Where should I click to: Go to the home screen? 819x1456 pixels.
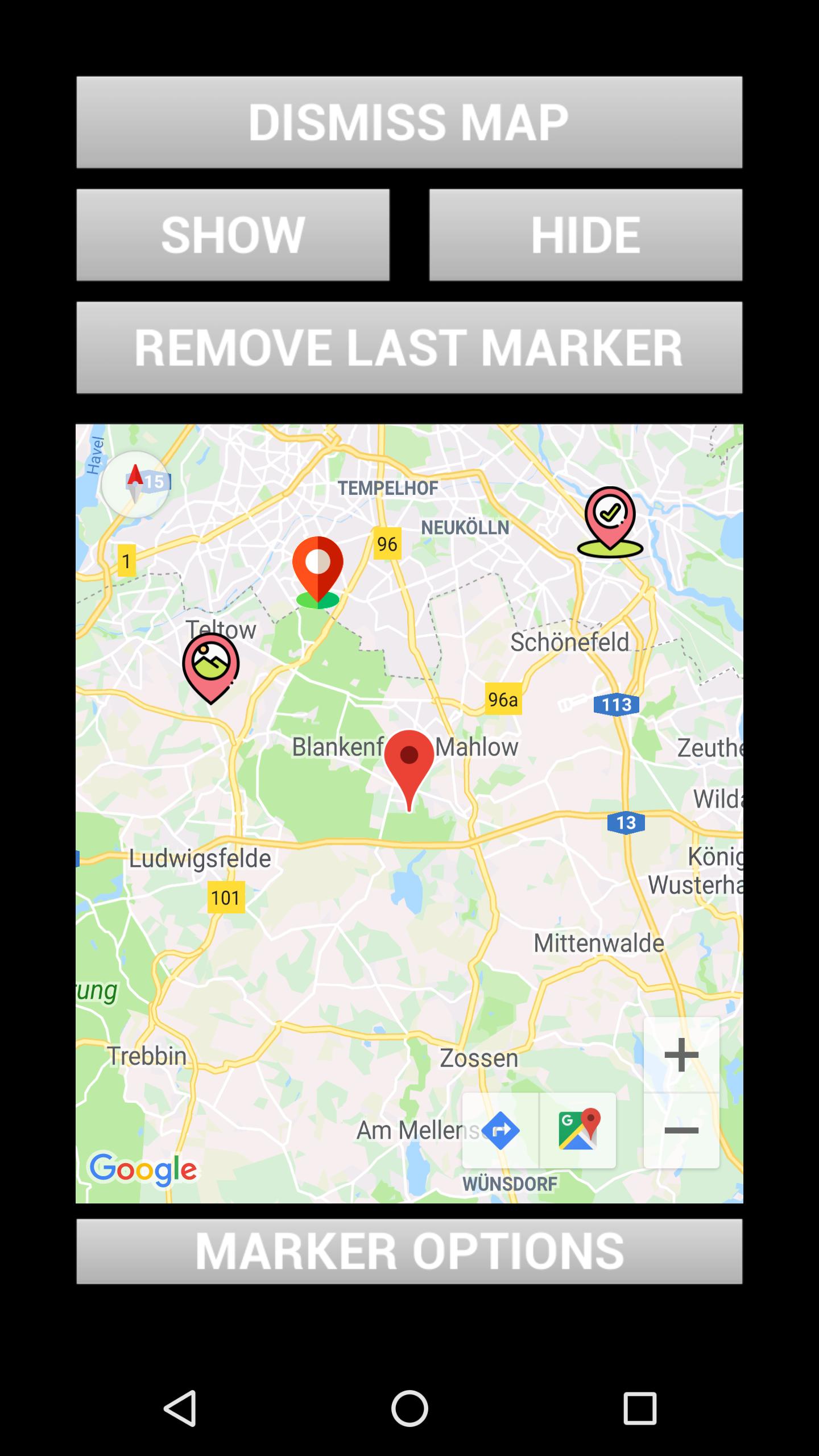click(409, 1408)
